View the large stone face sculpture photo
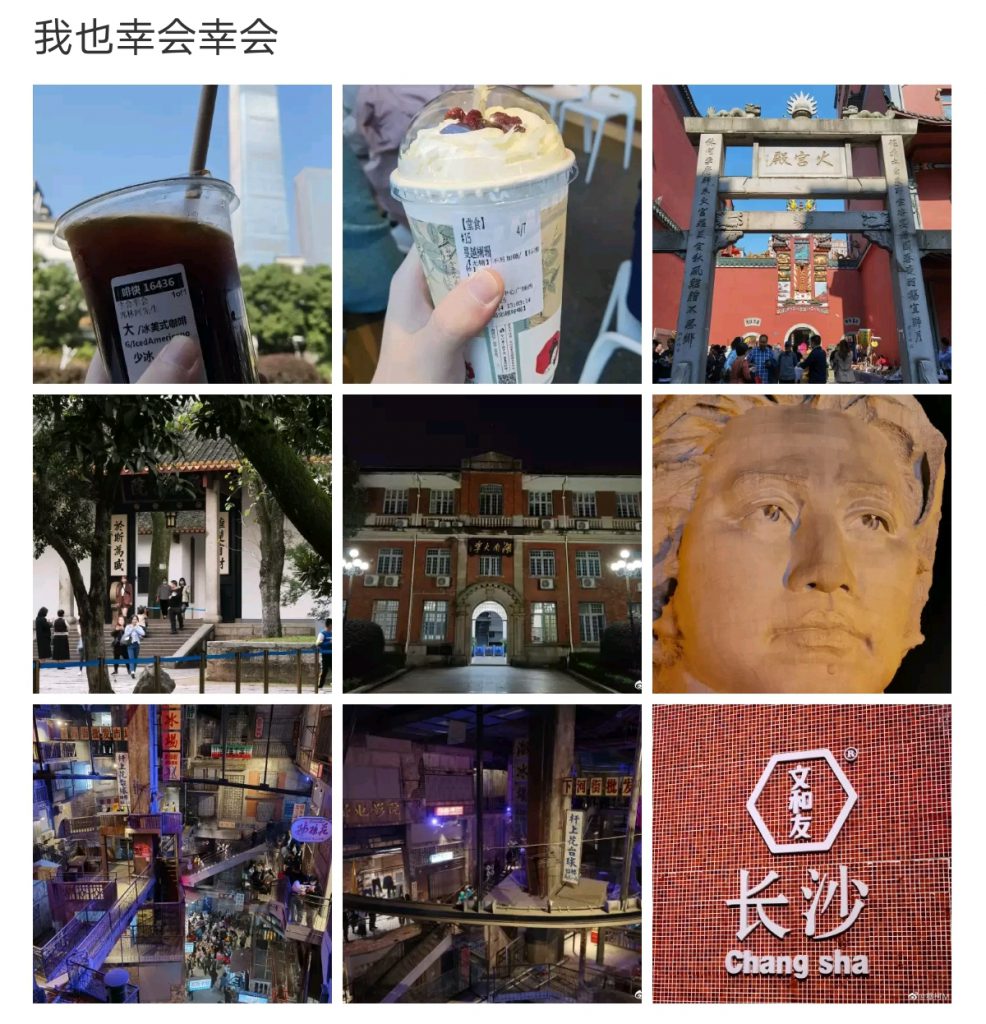This screenshot has height=1024, width=986. pos(802,544)
